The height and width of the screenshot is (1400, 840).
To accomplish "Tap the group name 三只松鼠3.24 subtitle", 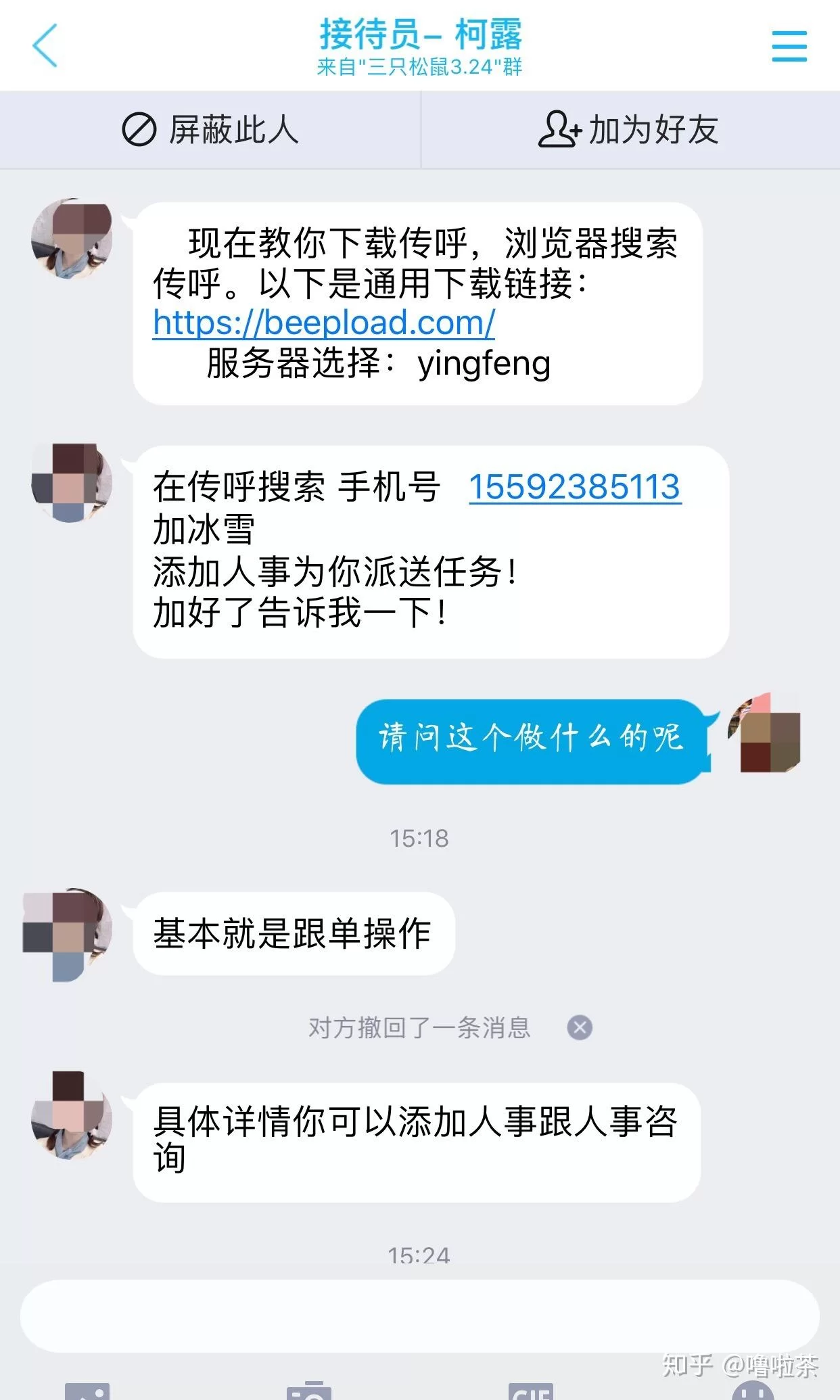I will (419, 68).
